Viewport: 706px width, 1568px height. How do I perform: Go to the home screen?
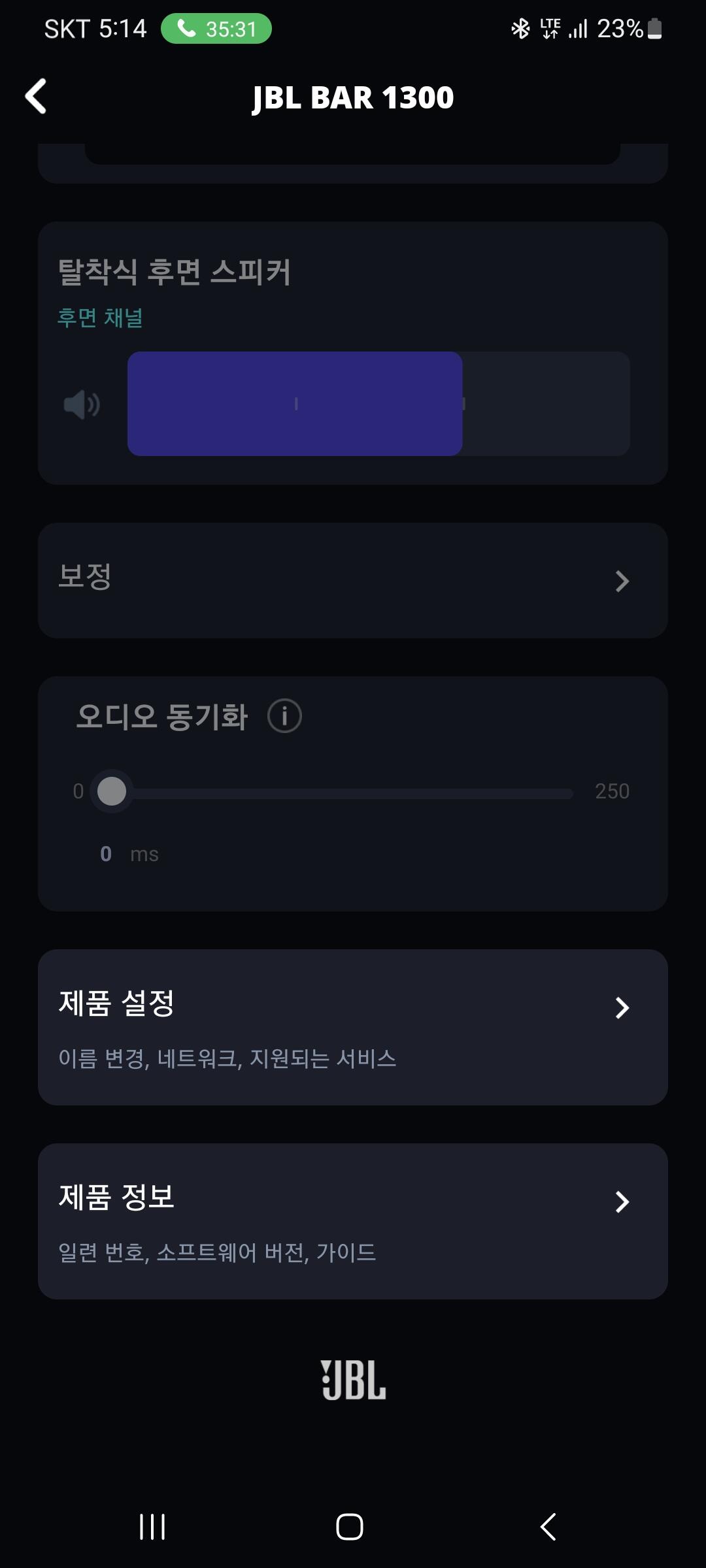pyautogui.click(x=350, y=1527)
